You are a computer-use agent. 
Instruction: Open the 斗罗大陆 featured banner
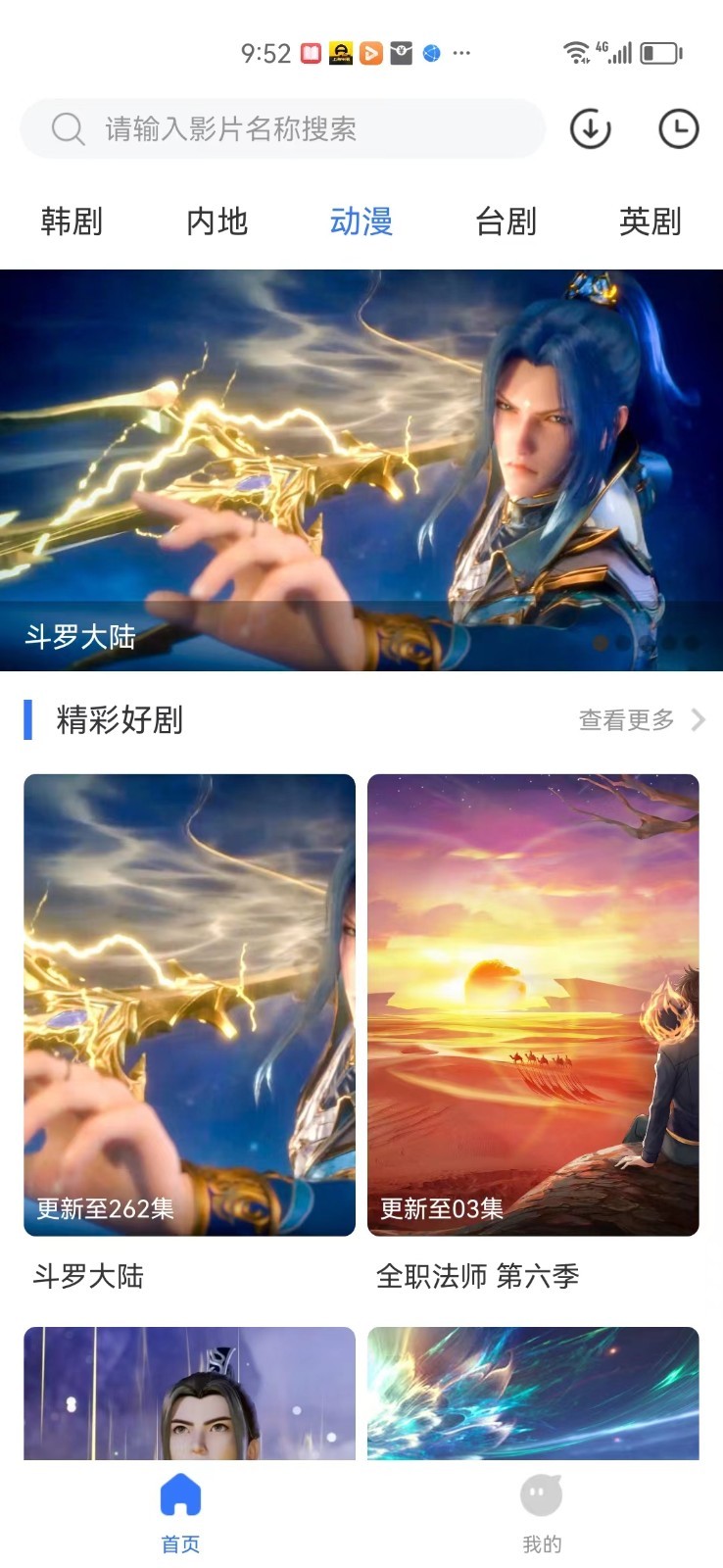[361, 470]
